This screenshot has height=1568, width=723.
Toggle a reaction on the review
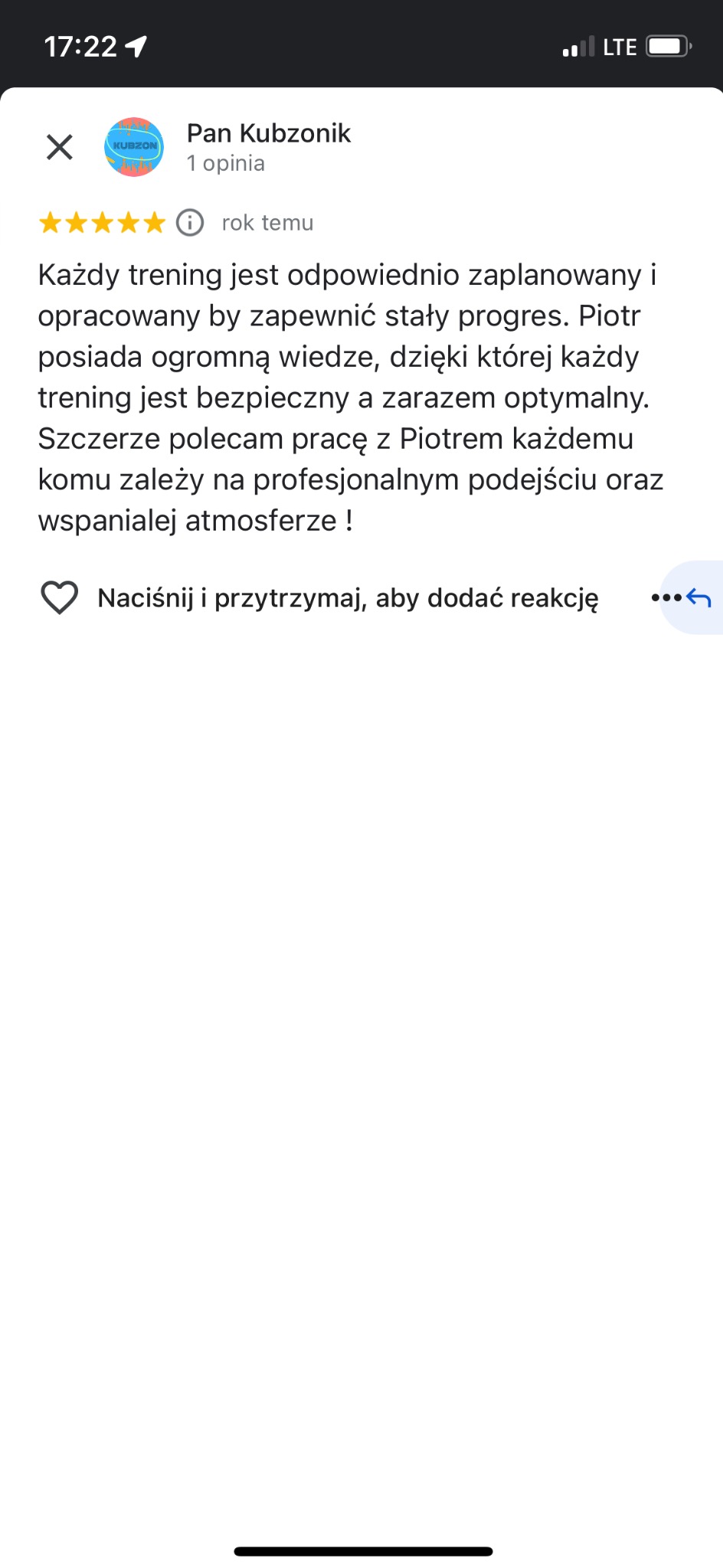pos(61,598)
